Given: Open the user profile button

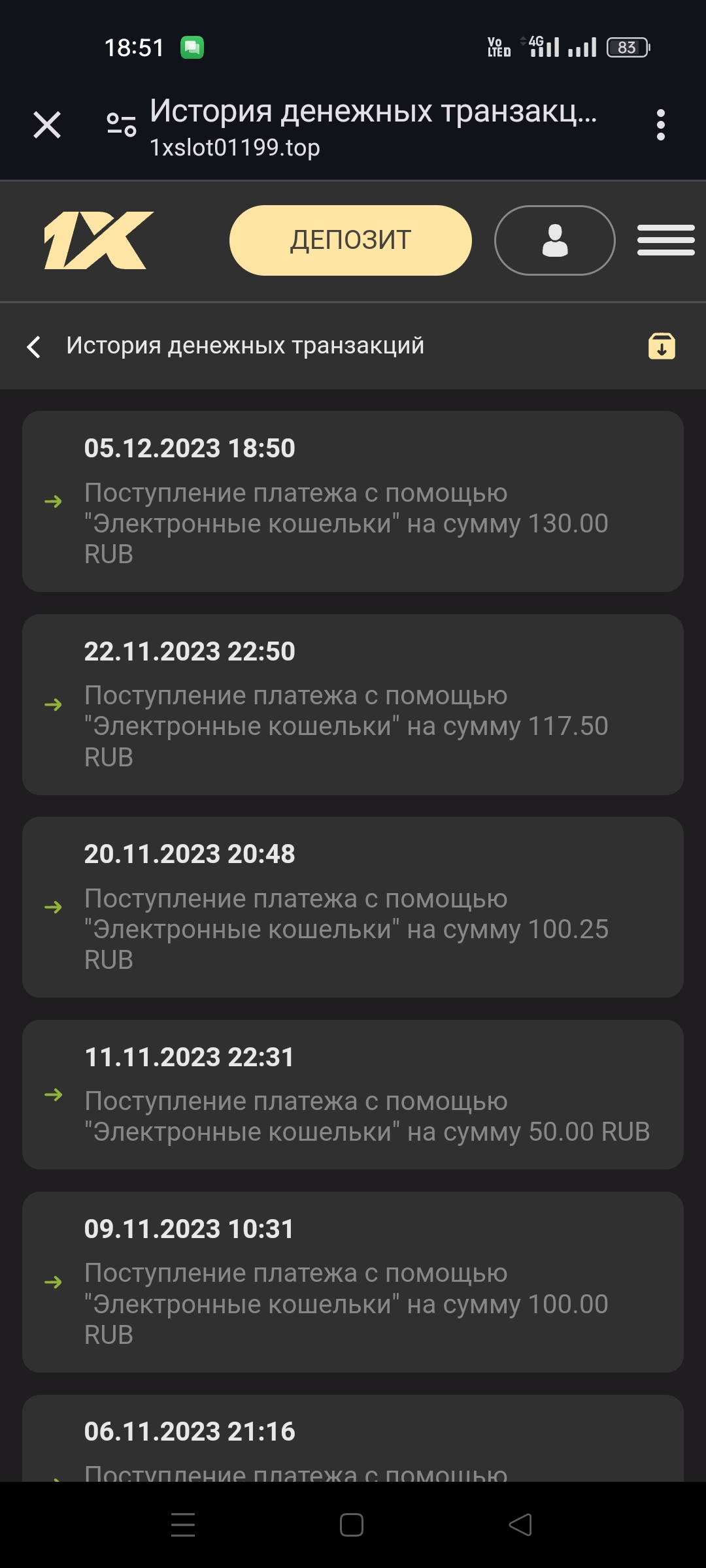Looking at the screenshot, I should (554, 240).
